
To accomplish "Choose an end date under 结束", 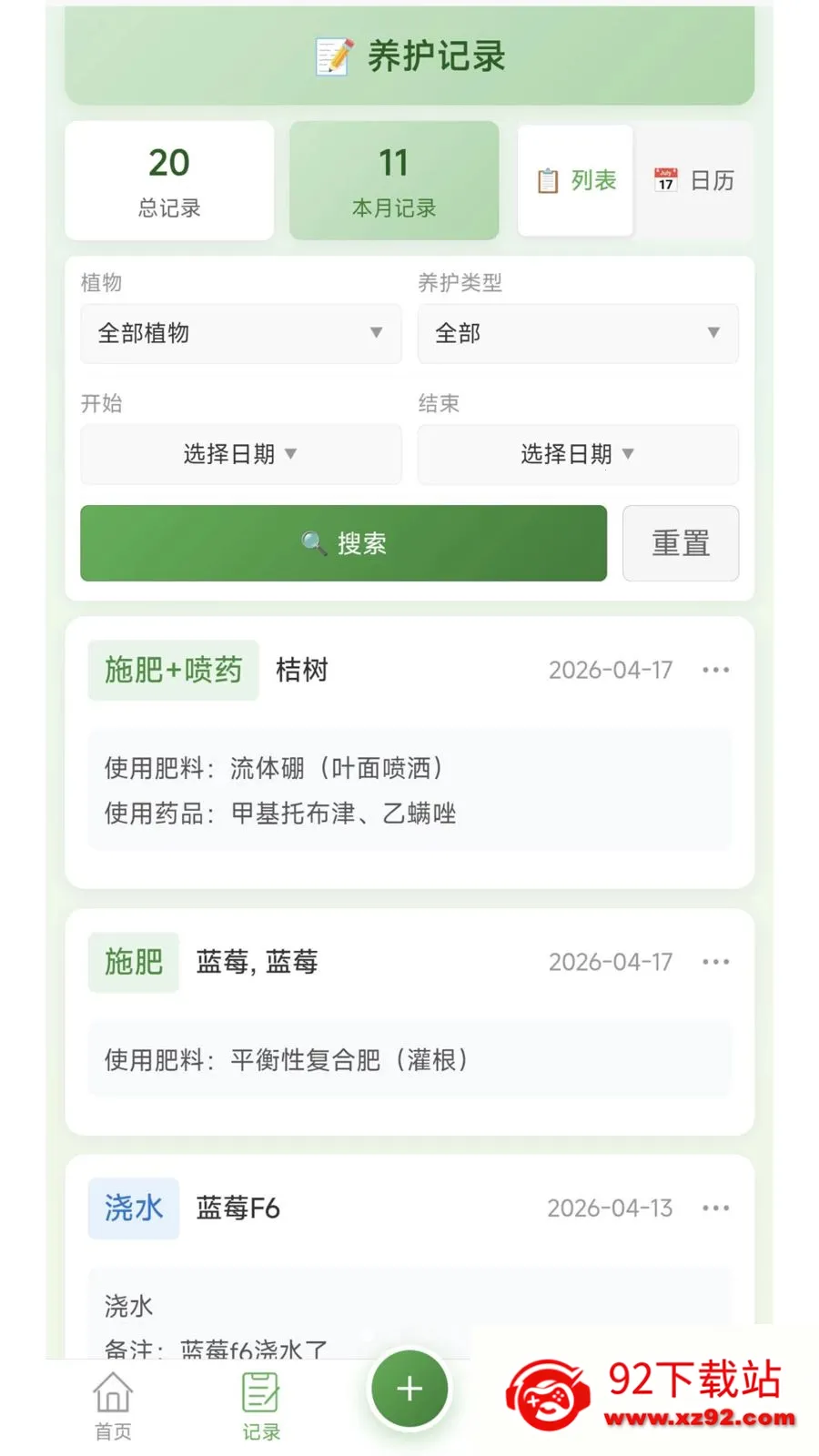I will [x=578, y=453].
